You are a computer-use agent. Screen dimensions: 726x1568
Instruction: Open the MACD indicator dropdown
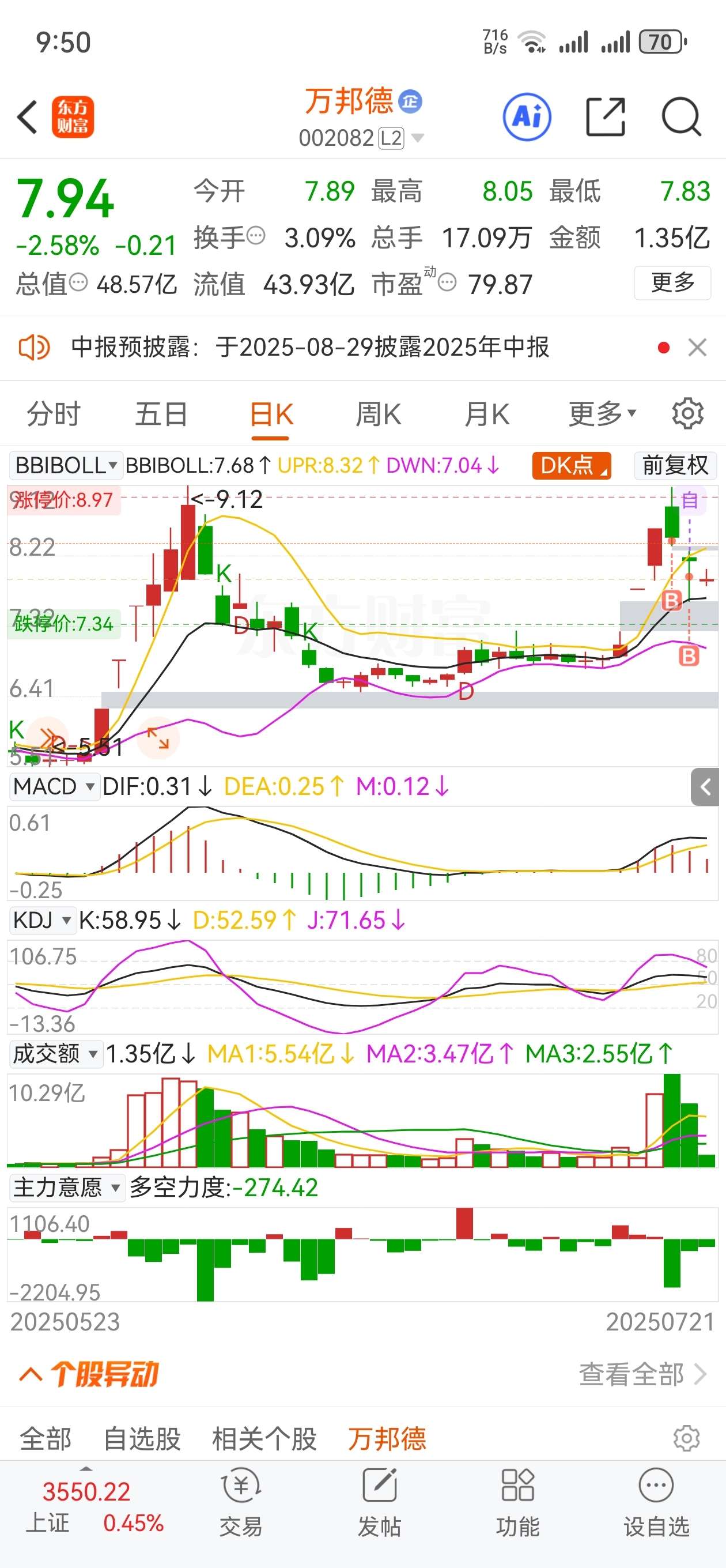coord(55,786)
